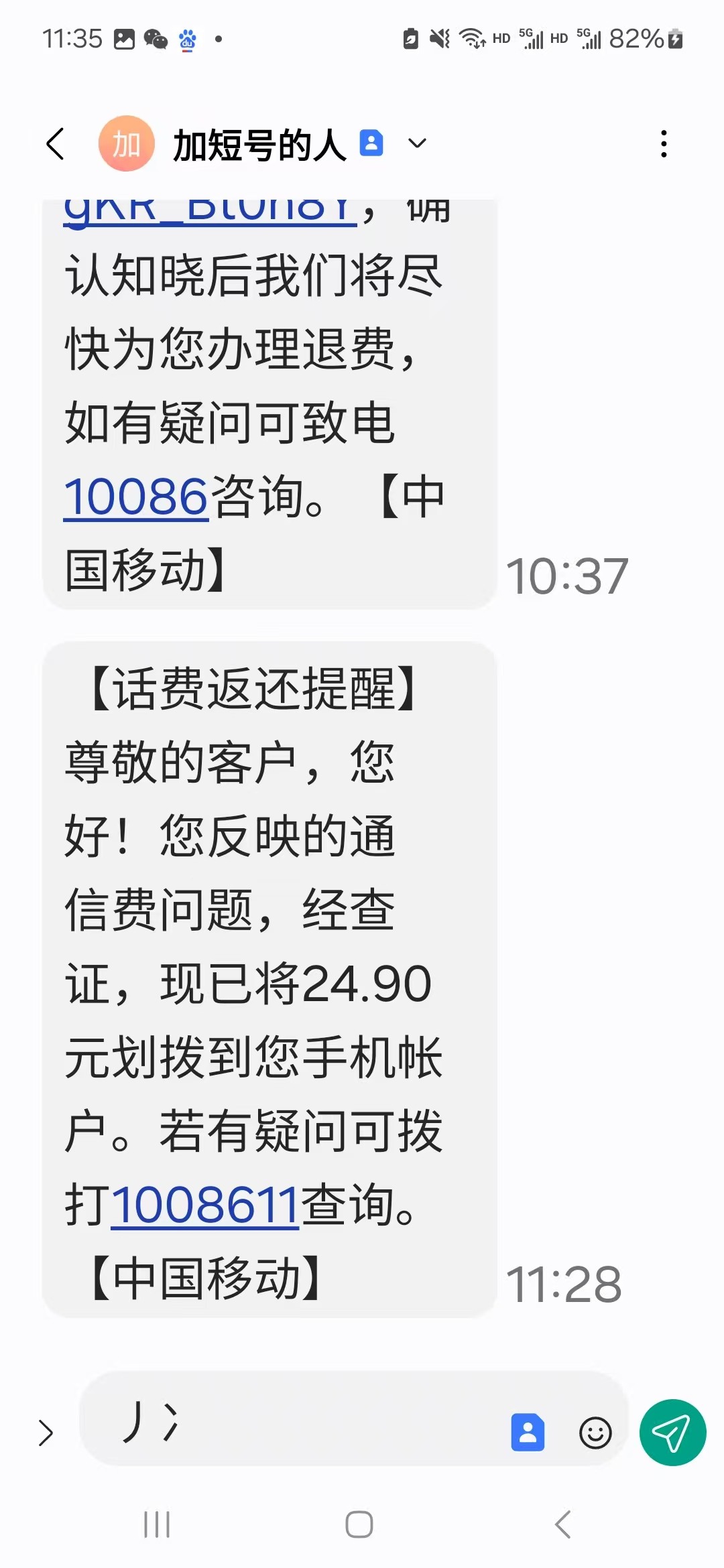
Task: Open the 加 contact avatar
Action: 126,144
